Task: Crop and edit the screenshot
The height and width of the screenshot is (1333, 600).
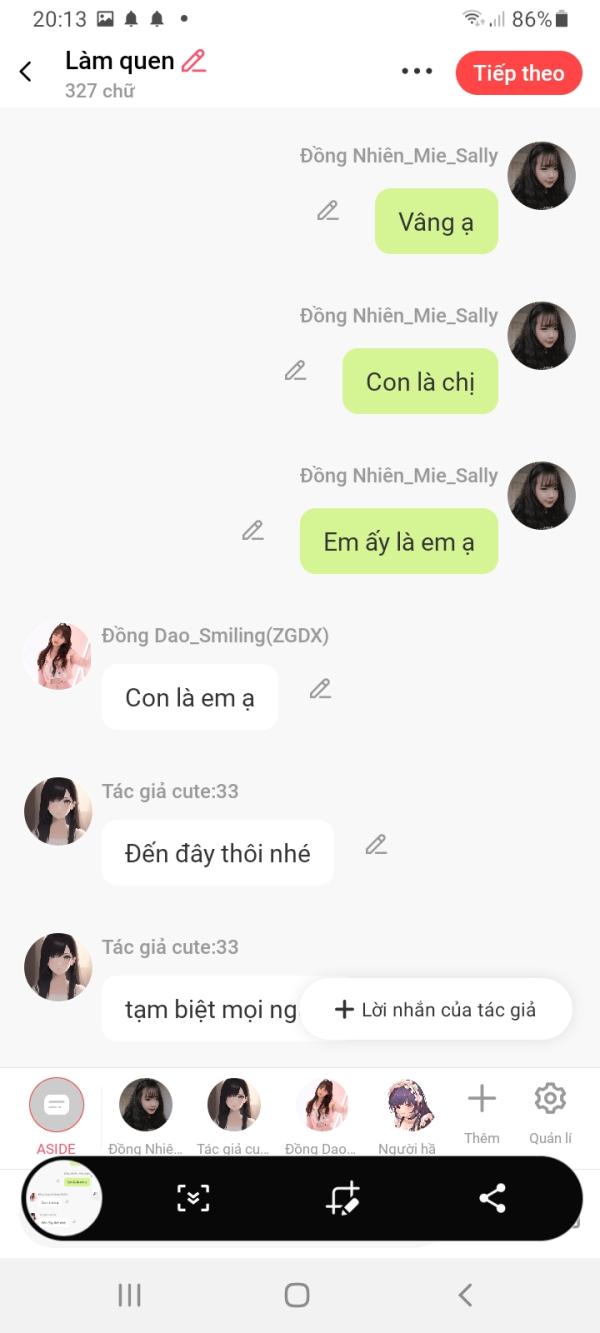Action: (343, 1198)
